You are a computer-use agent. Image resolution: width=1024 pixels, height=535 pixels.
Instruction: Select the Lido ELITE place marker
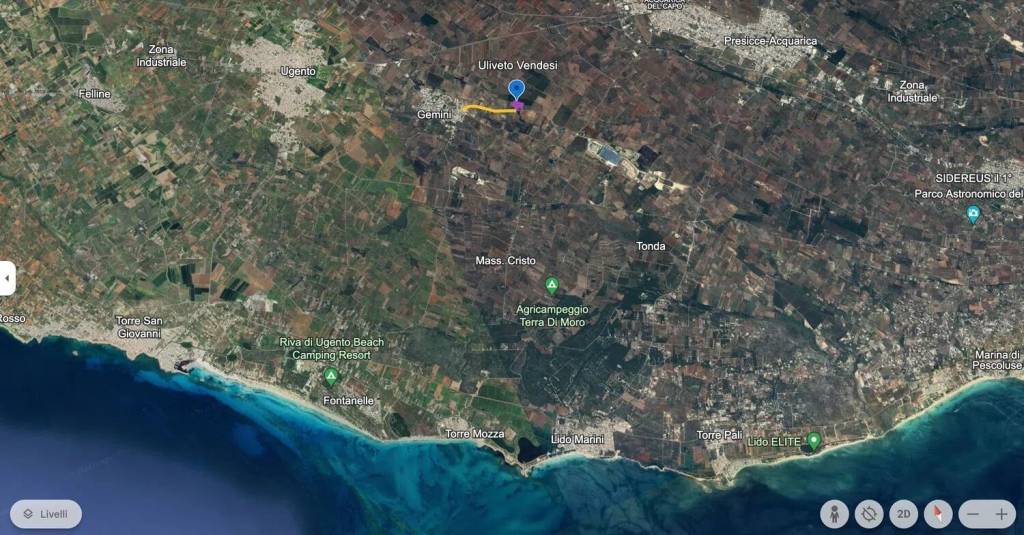(814, 440)
